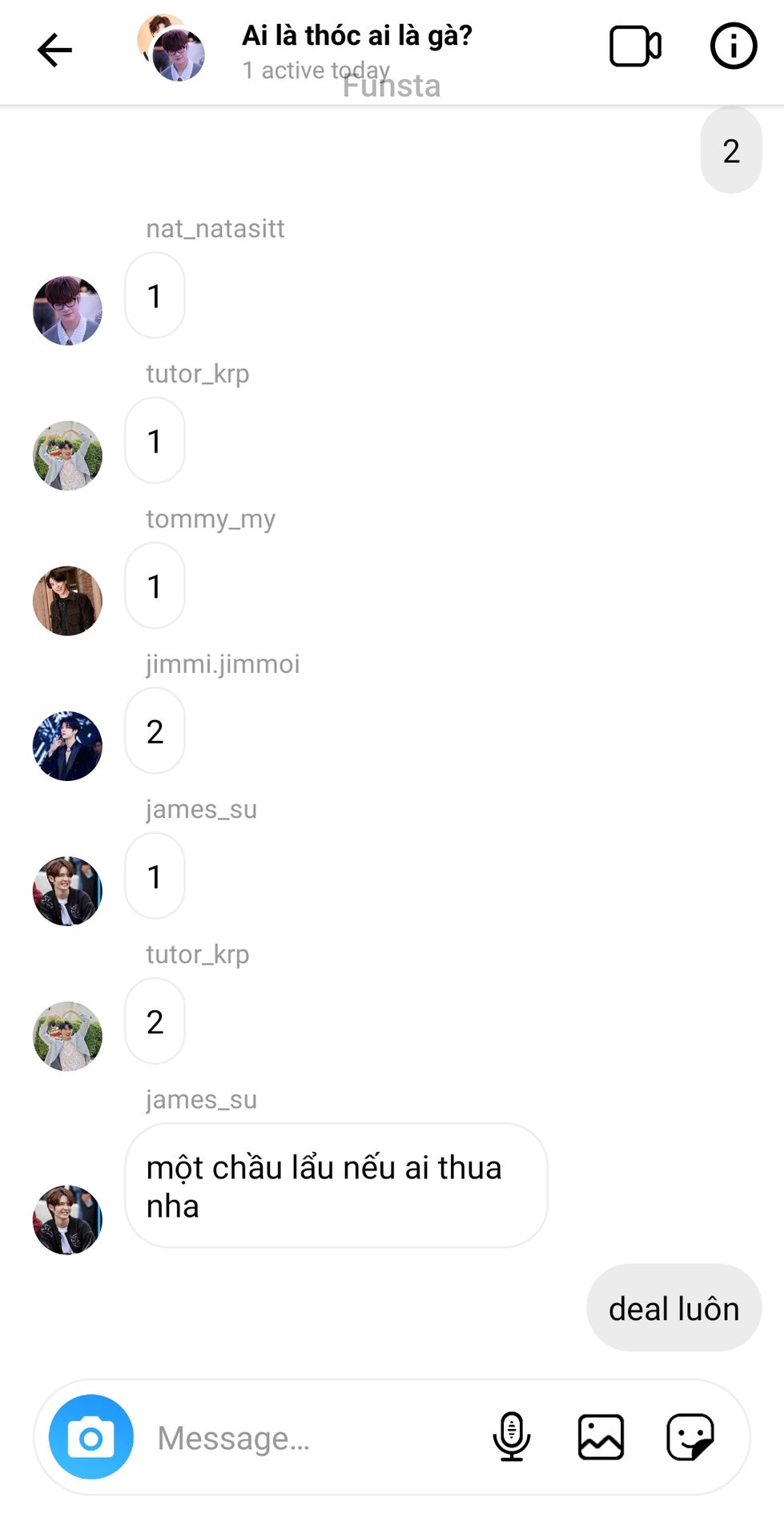This screenshot has width=784, height=1538.
Task: Open the group chat info
Action: (x=733, y=46)
